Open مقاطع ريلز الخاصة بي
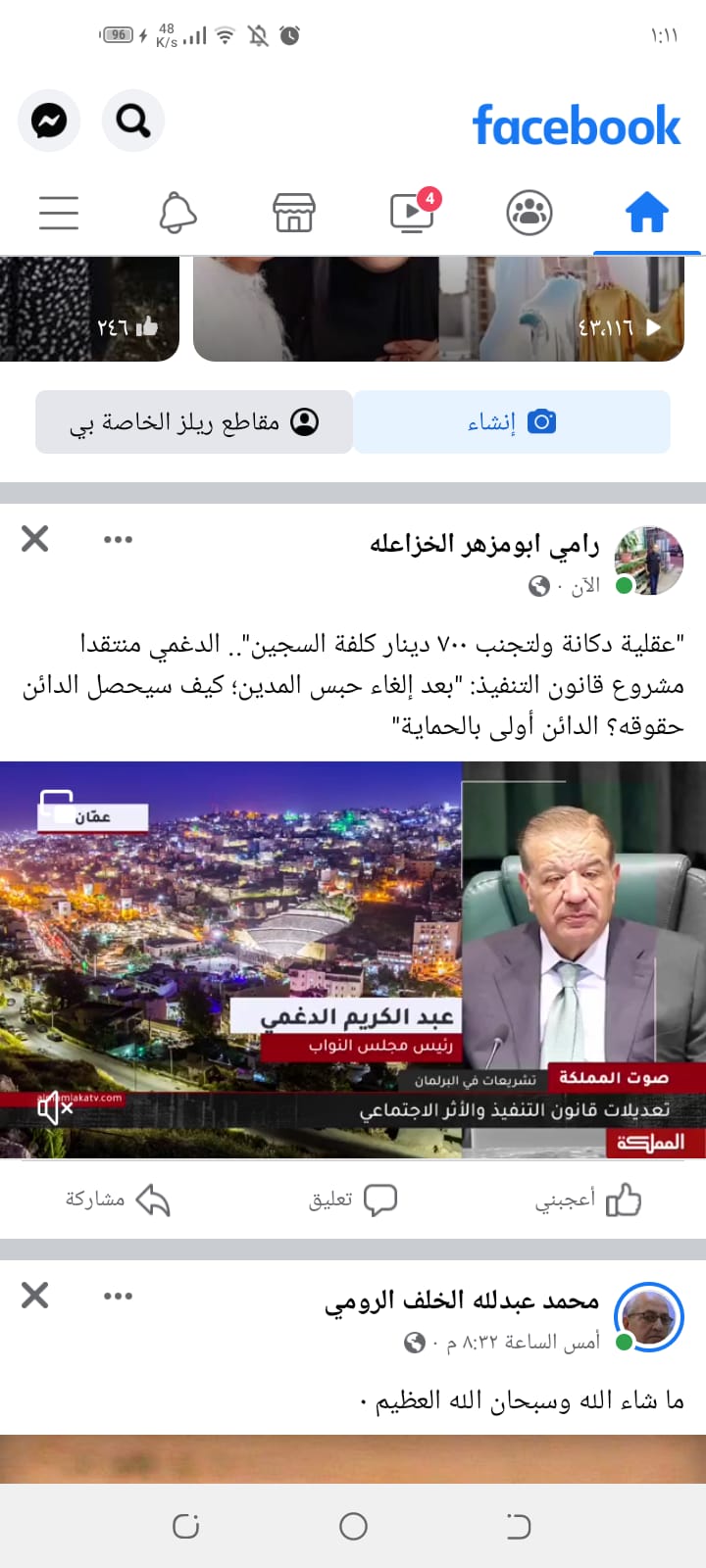This screenshot has height=1568, width=706. click(194, 422)
